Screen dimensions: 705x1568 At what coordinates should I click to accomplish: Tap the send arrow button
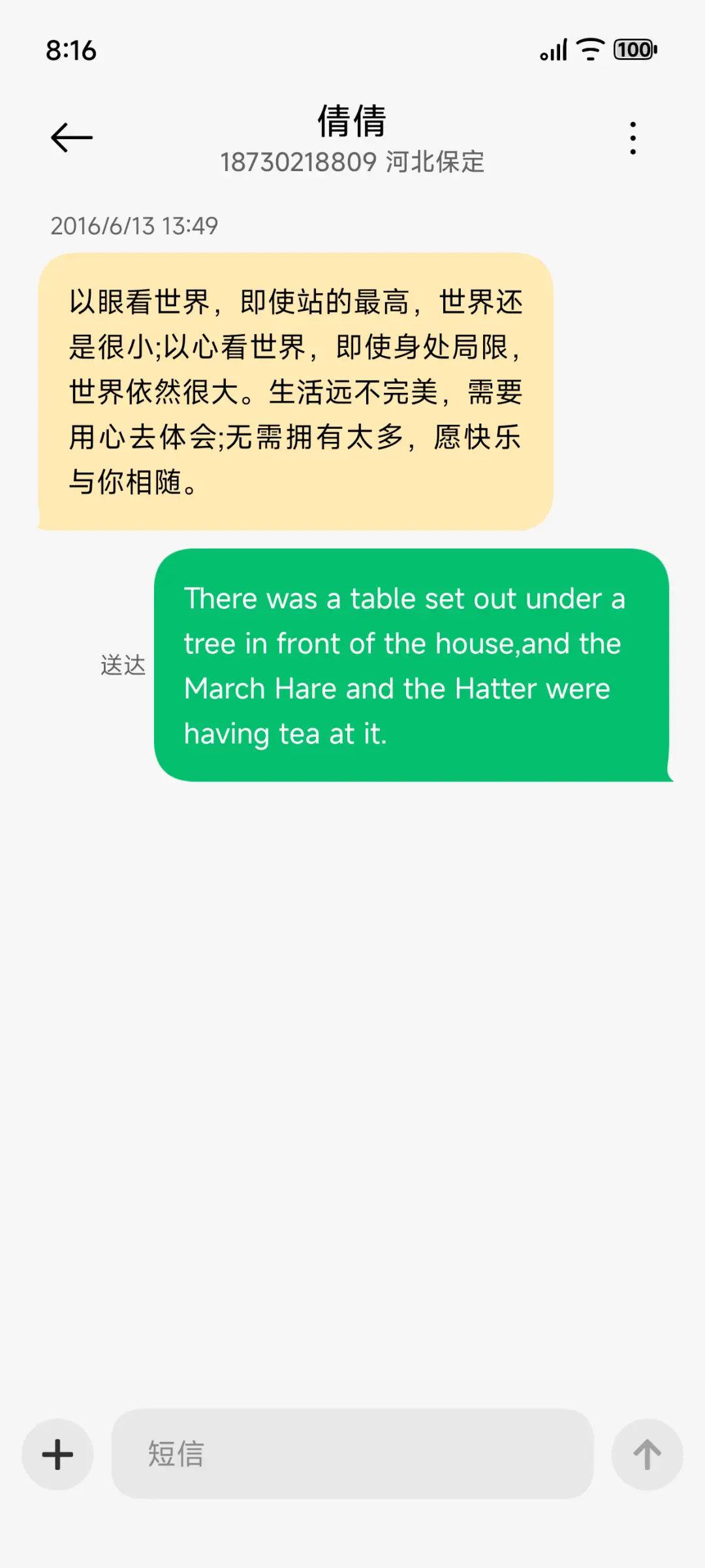(x=648, y=1454)
